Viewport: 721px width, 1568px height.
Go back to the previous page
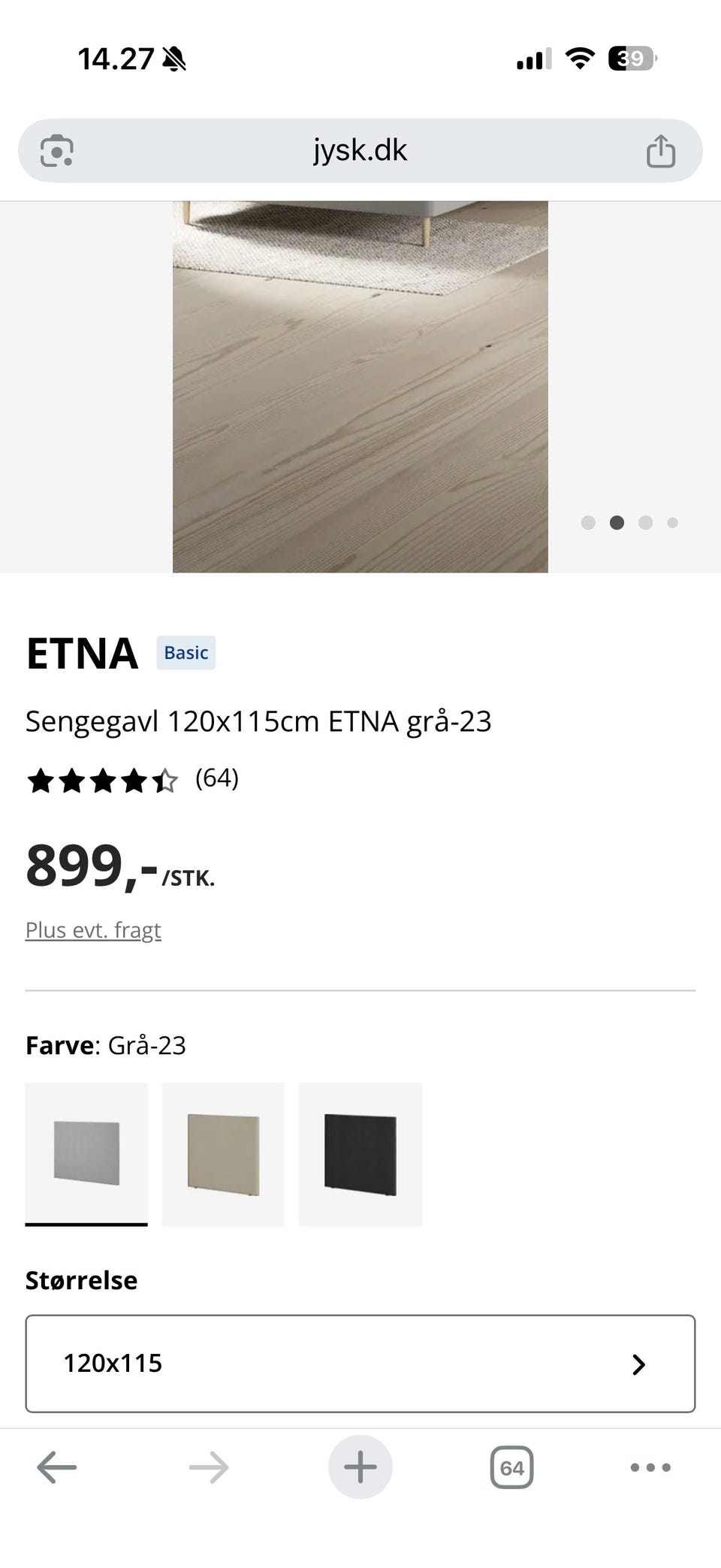57,1467
